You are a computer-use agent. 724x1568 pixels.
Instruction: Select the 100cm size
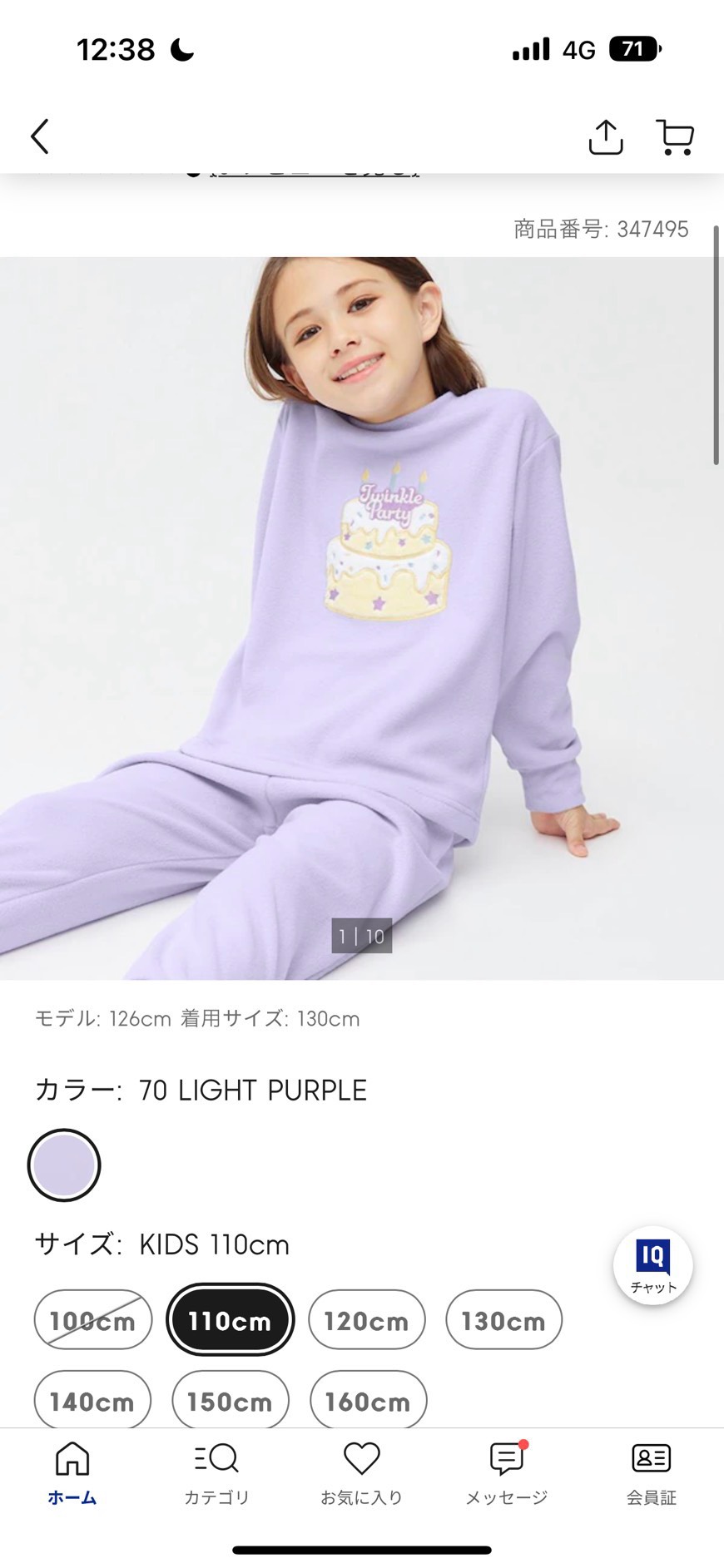tap(93, 1320)
